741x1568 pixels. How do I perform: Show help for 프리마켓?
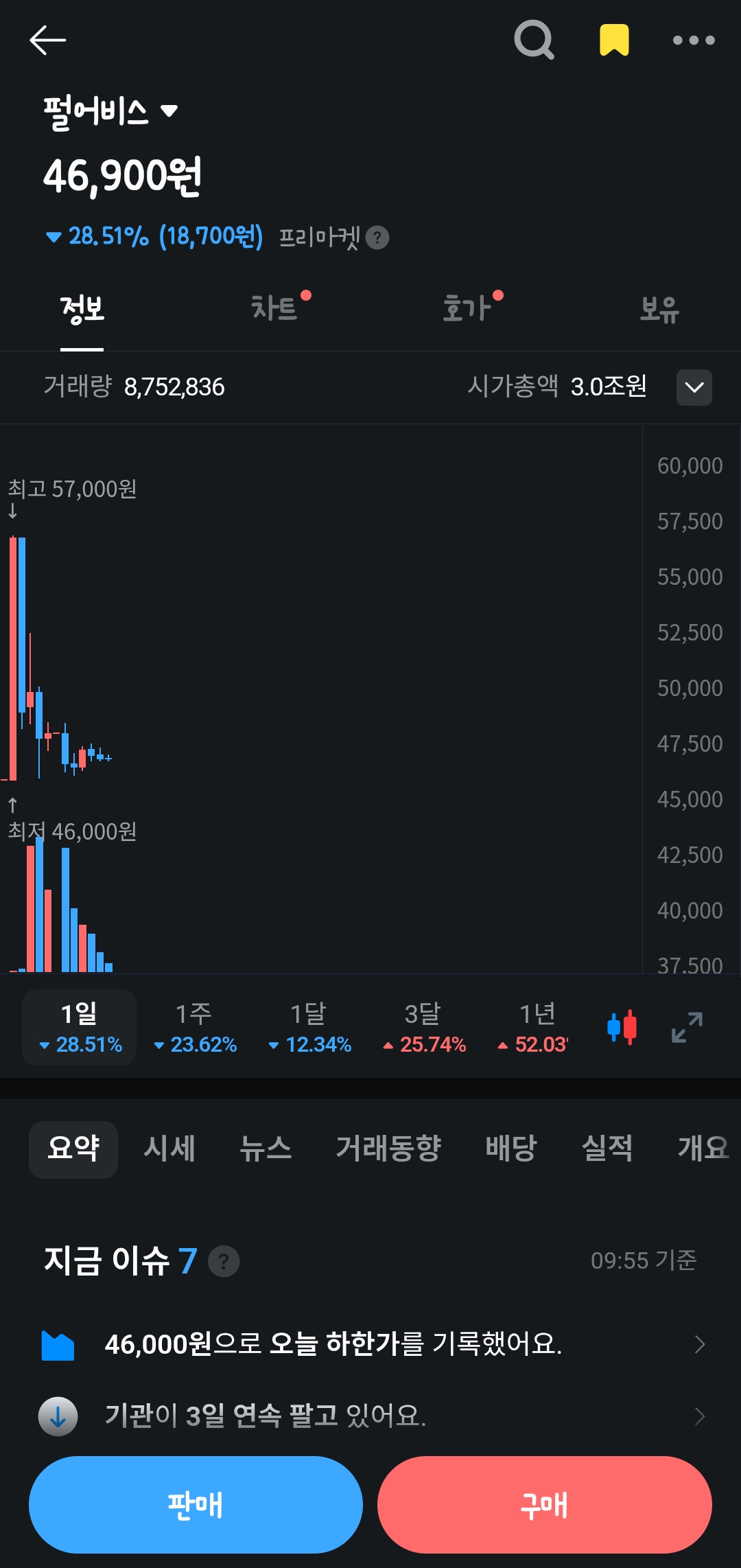[377, 238]
